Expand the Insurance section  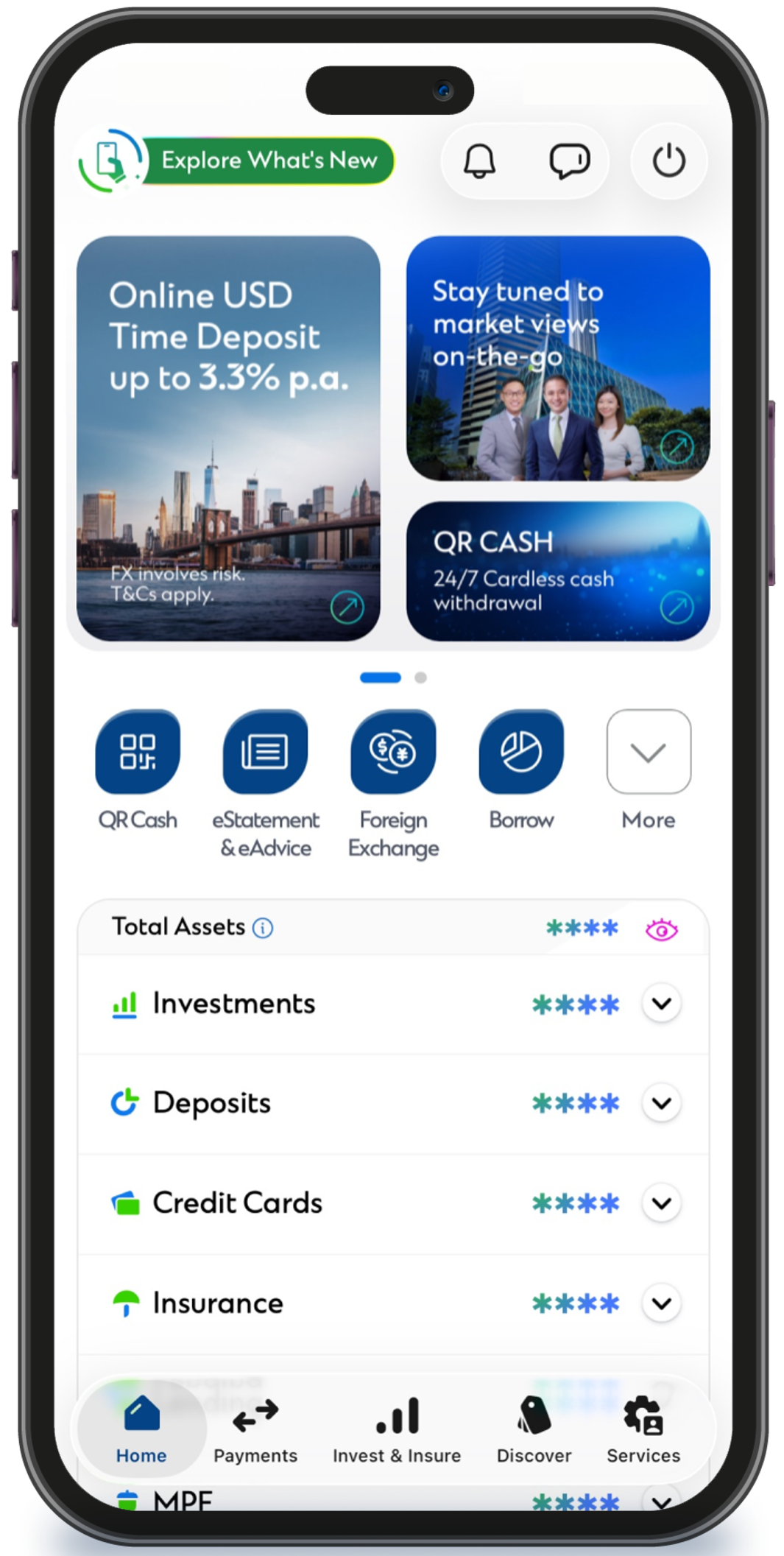point(661,1303)
